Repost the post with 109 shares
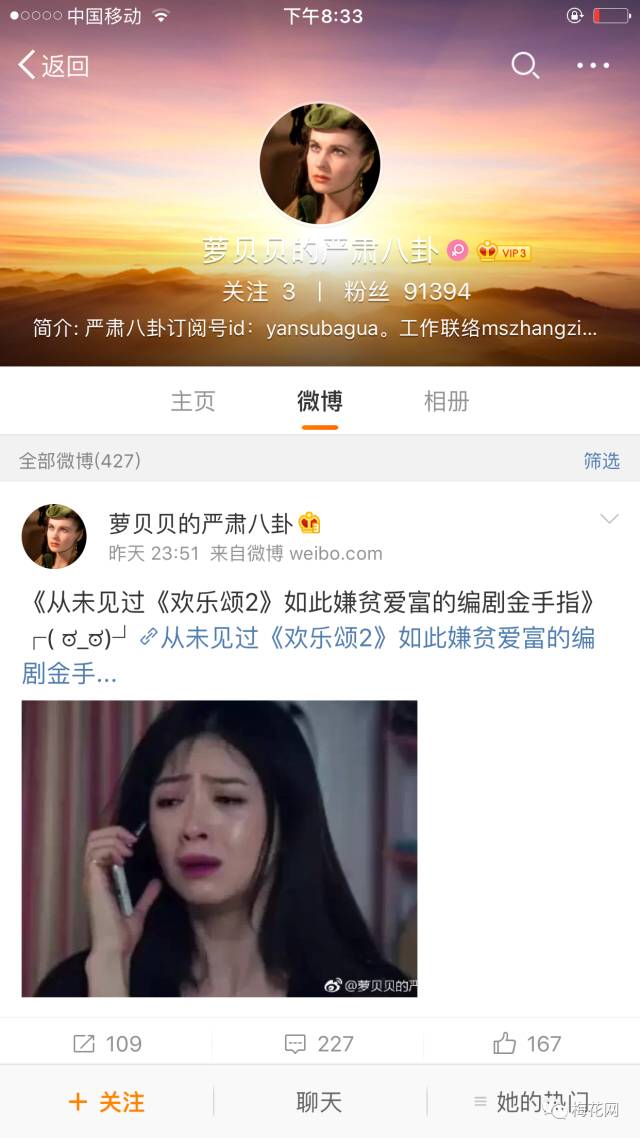Image resolution: width=640 pixels, height=1138 pixels. 108,1043
